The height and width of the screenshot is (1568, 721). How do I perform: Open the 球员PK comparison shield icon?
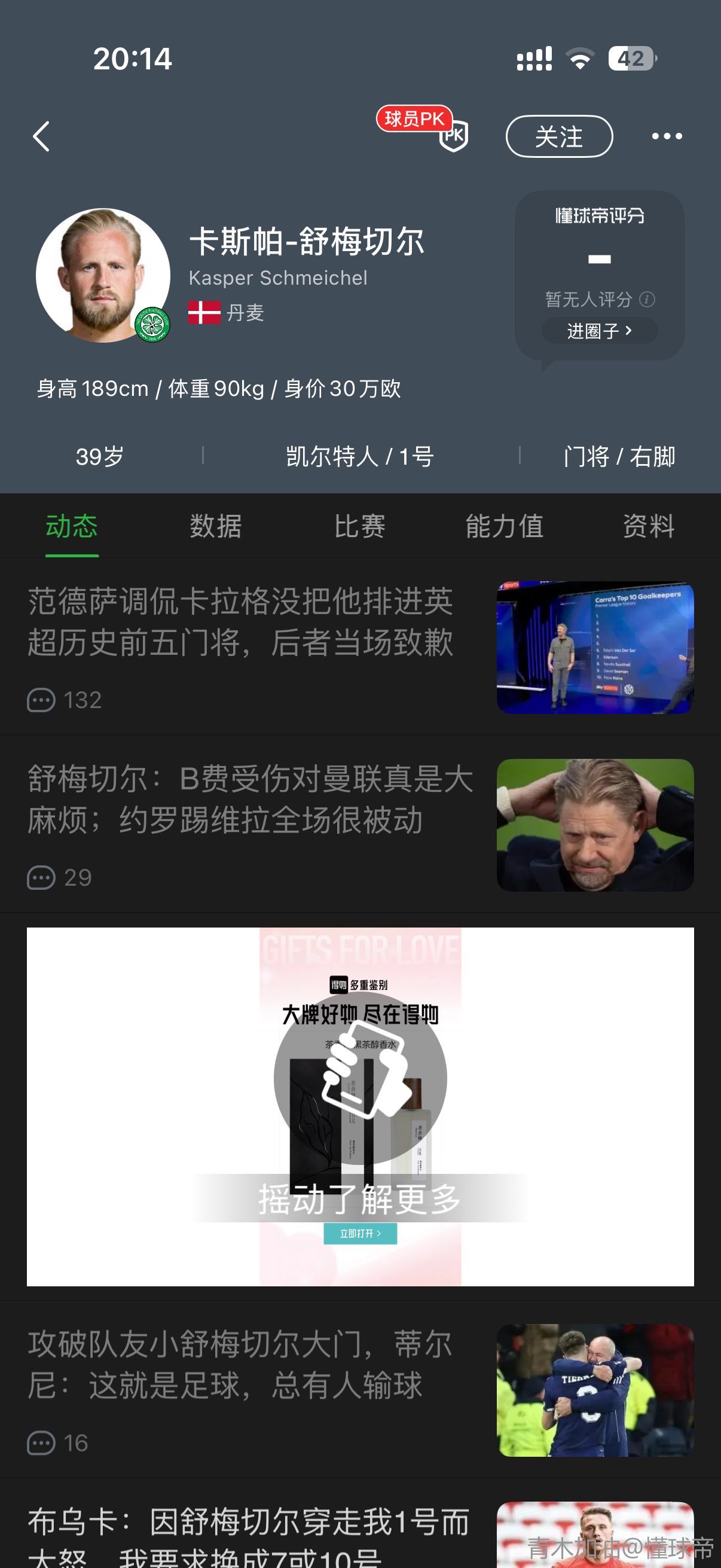pyautogui.click(x=453, y=135)
